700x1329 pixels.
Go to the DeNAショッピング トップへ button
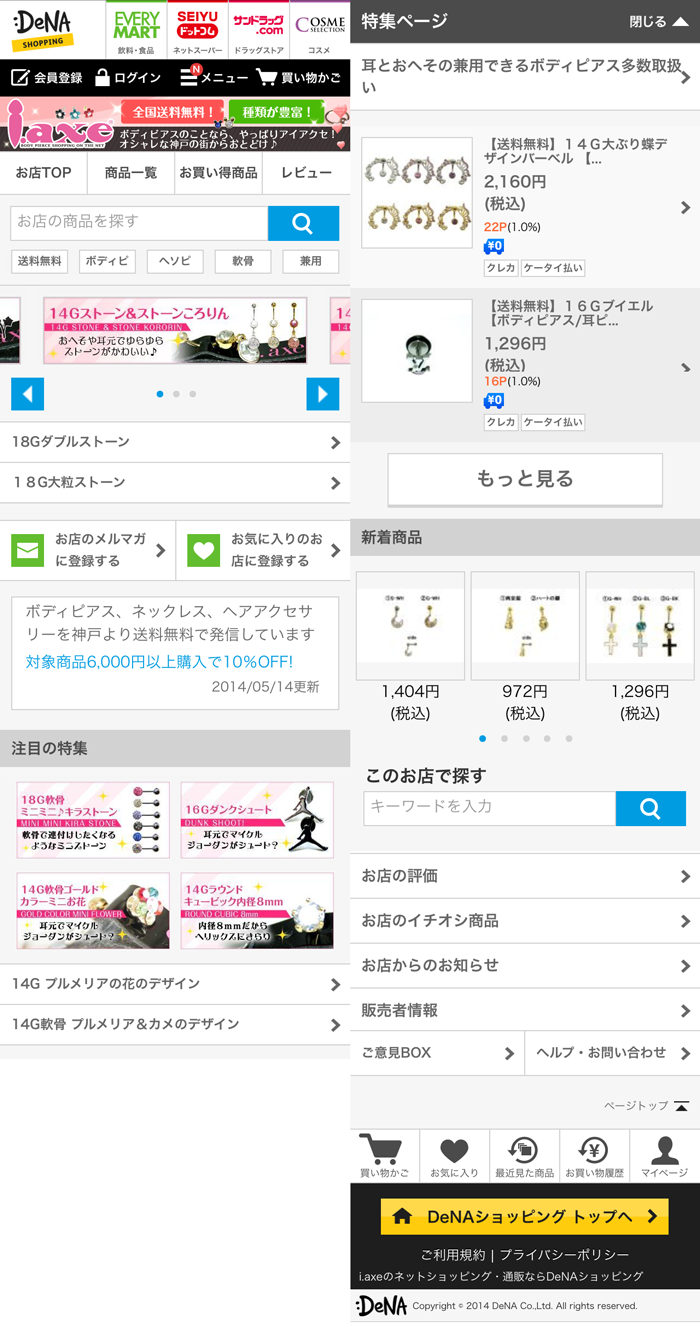pos(525,1217)
